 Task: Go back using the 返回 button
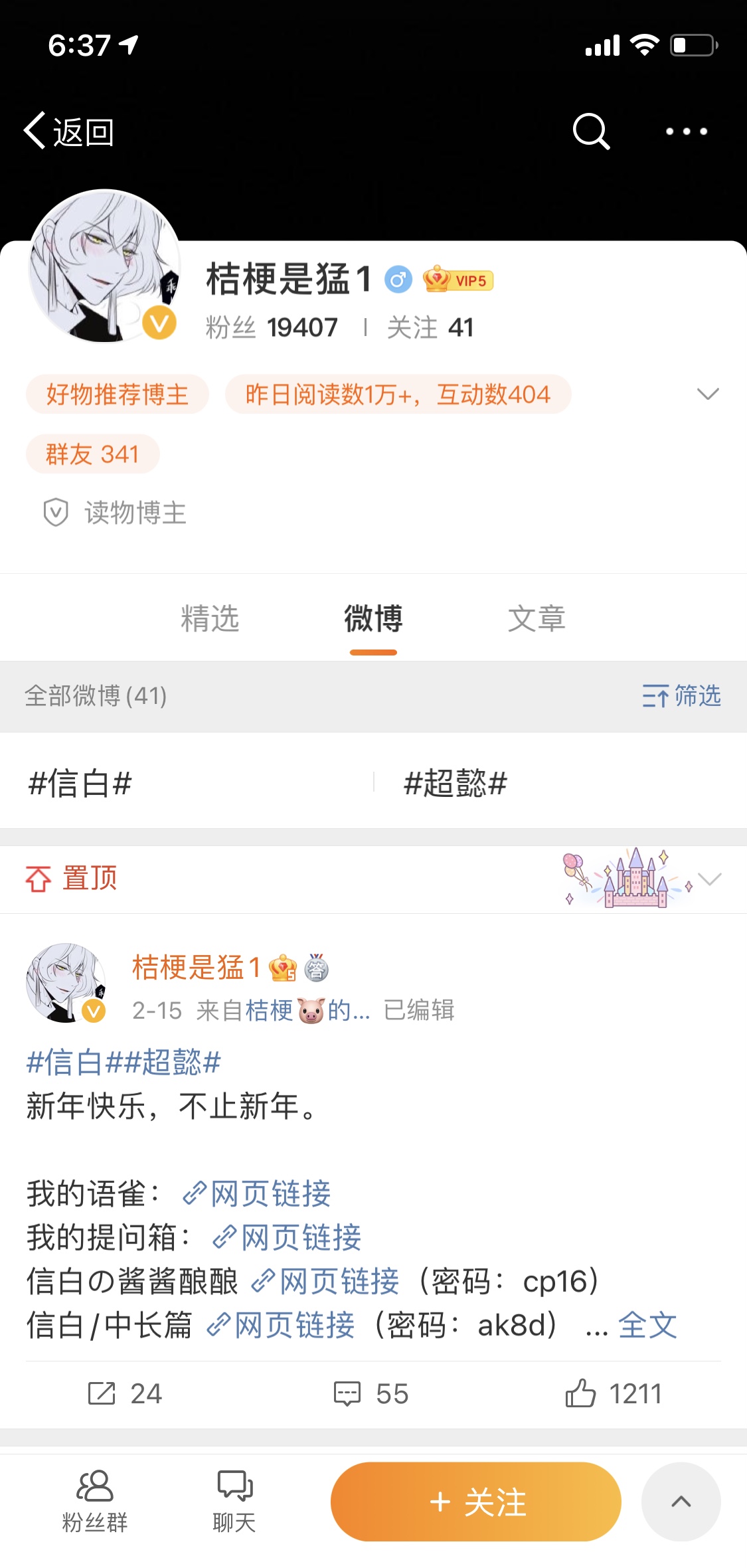click(68, 131)
